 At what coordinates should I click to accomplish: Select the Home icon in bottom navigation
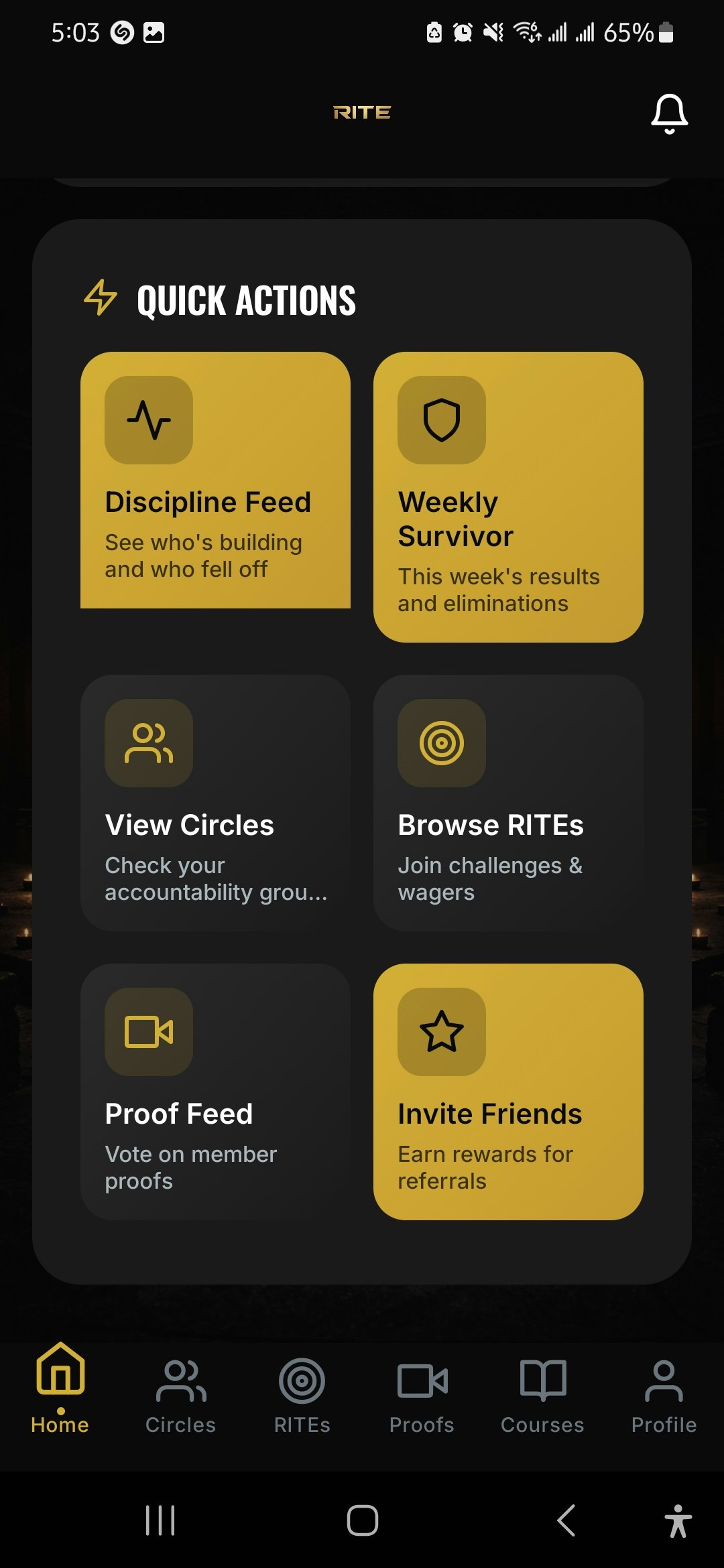point(59,1382)
